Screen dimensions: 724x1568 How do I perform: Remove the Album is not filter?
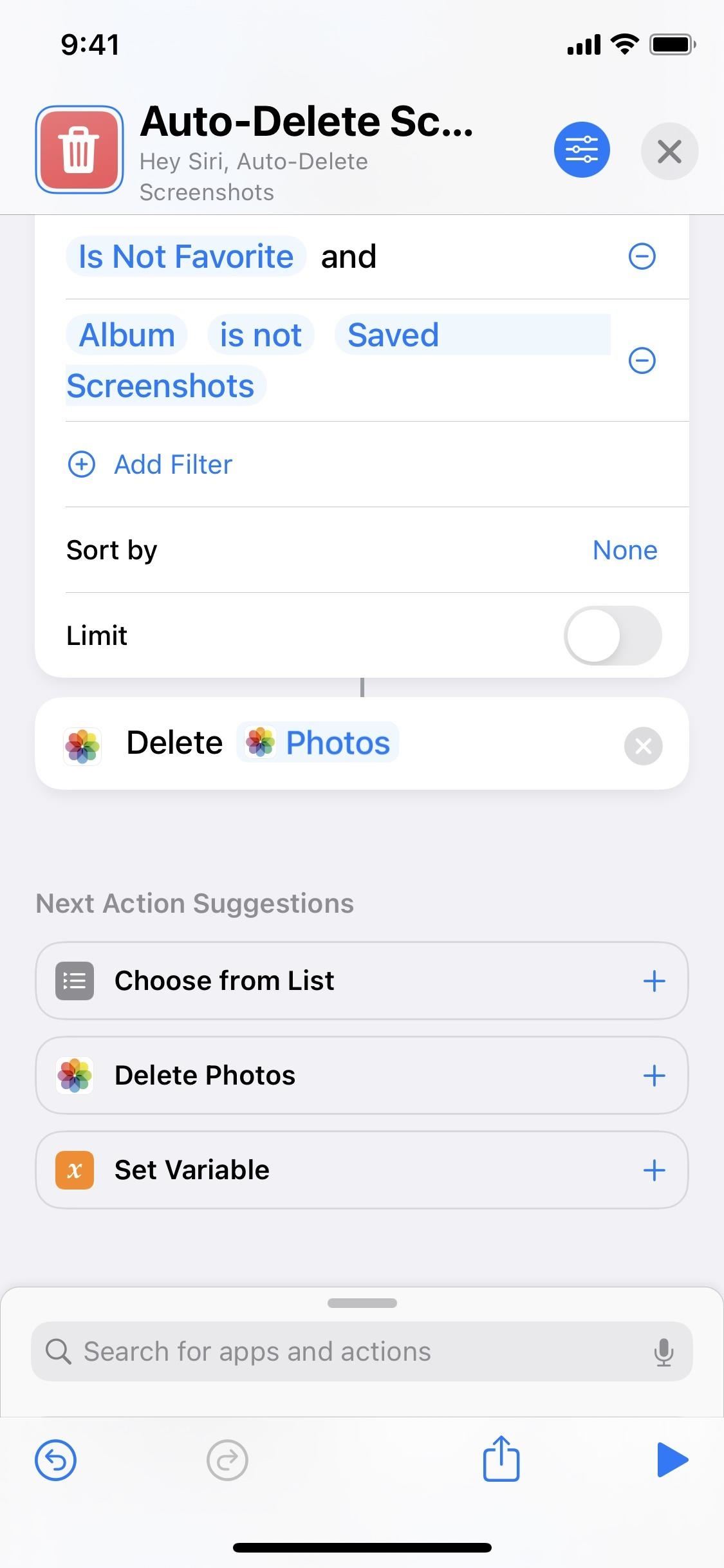pos(642,360)
